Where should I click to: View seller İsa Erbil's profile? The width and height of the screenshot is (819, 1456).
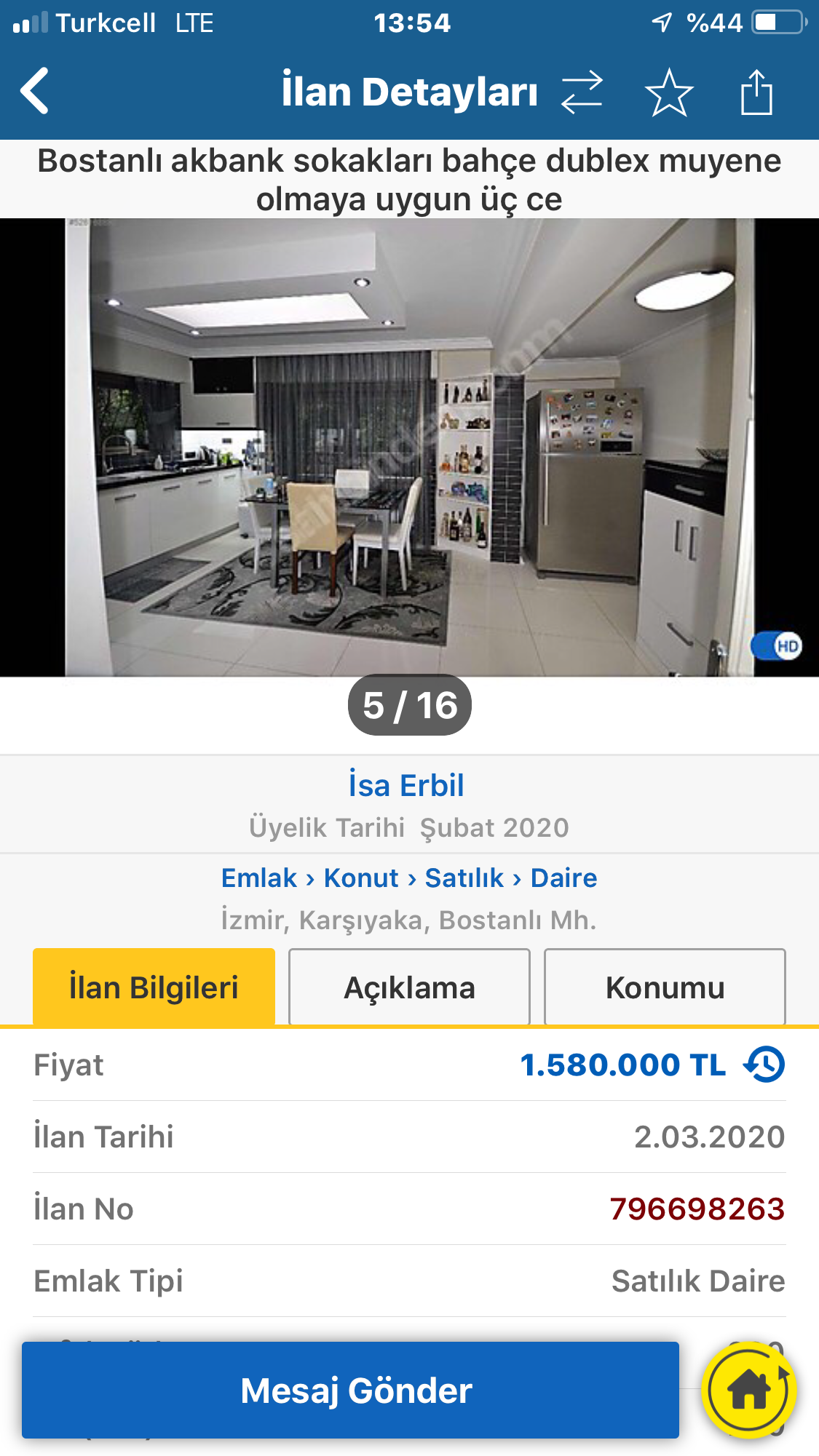[x=406, y=786]
